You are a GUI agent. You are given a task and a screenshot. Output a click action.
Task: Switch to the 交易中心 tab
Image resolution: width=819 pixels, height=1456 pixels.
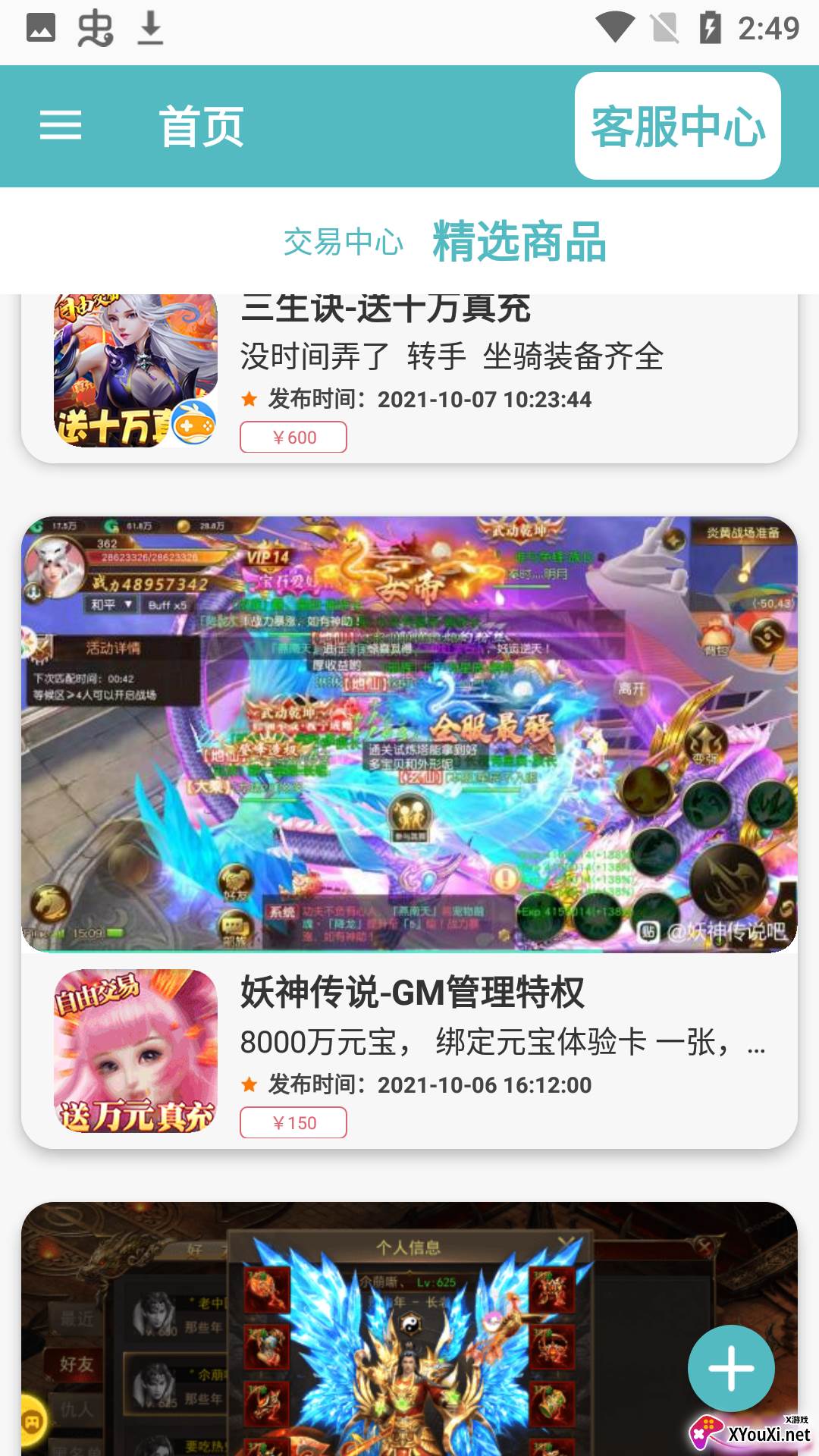343,243
